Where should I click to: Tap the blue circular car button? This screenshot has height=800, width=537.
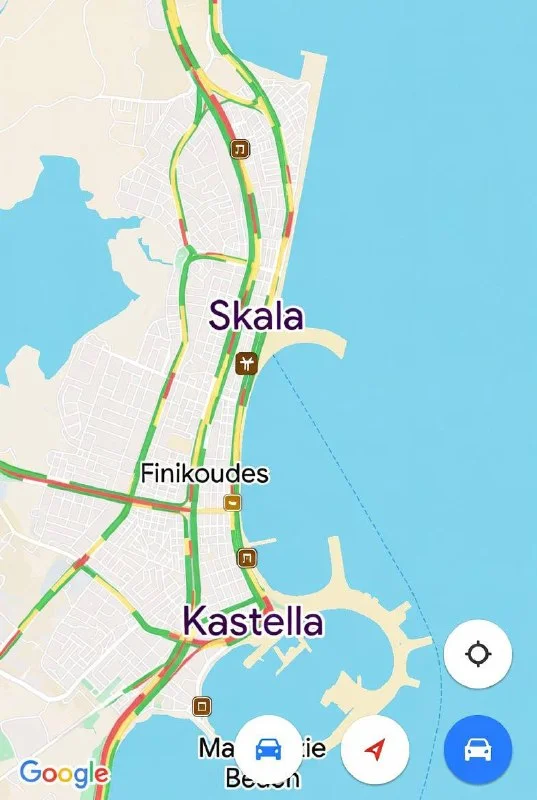pyautogui.click(x=478, y=749)
